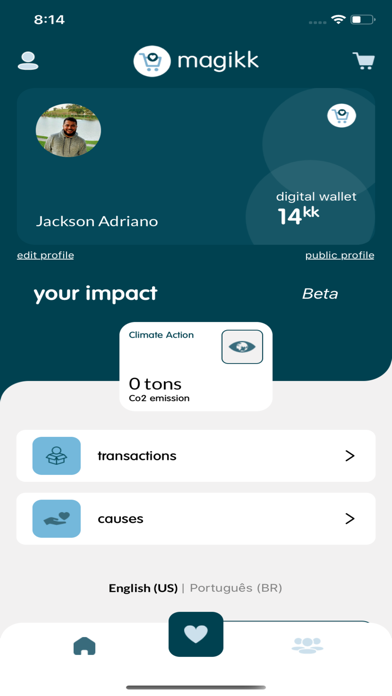Viewport: 392px width, 696px height.
Task: Go to the home tab
Action: click(x=84, y=645)
